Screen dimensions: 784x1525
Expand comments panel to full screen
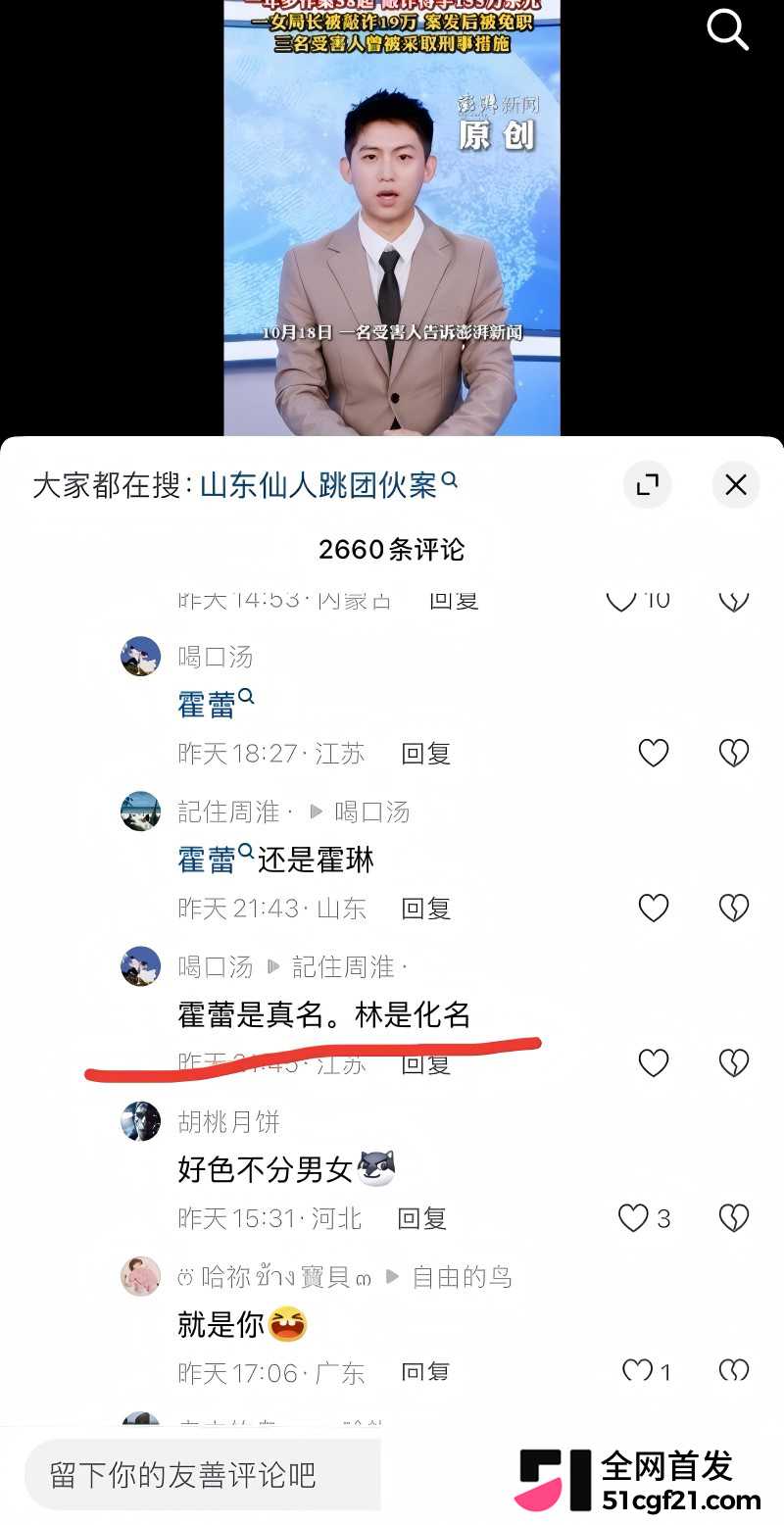tap(647, 484)
